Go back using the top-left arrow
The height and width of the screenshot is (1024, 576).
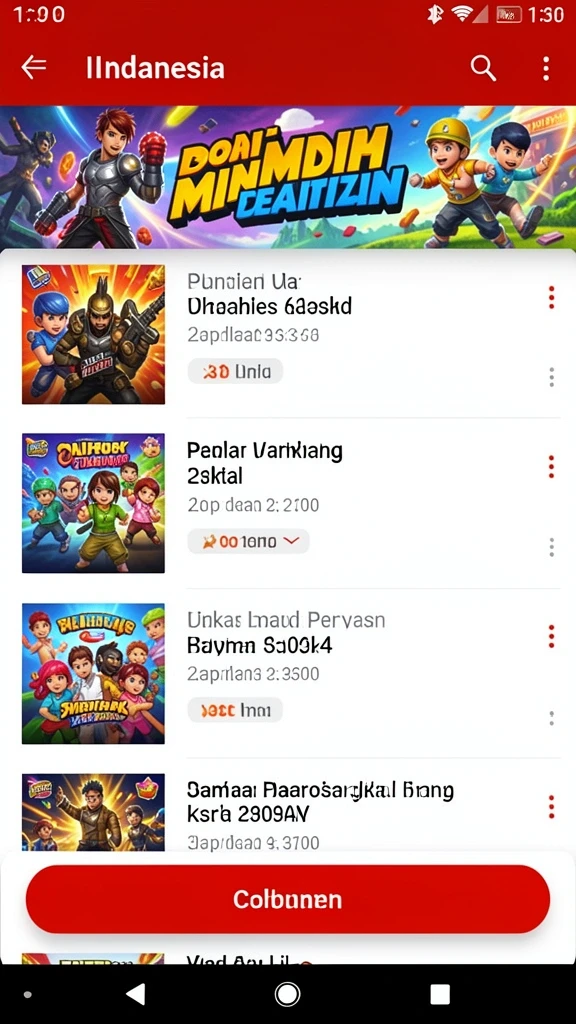pyautogui.click(x=33, y=67)
